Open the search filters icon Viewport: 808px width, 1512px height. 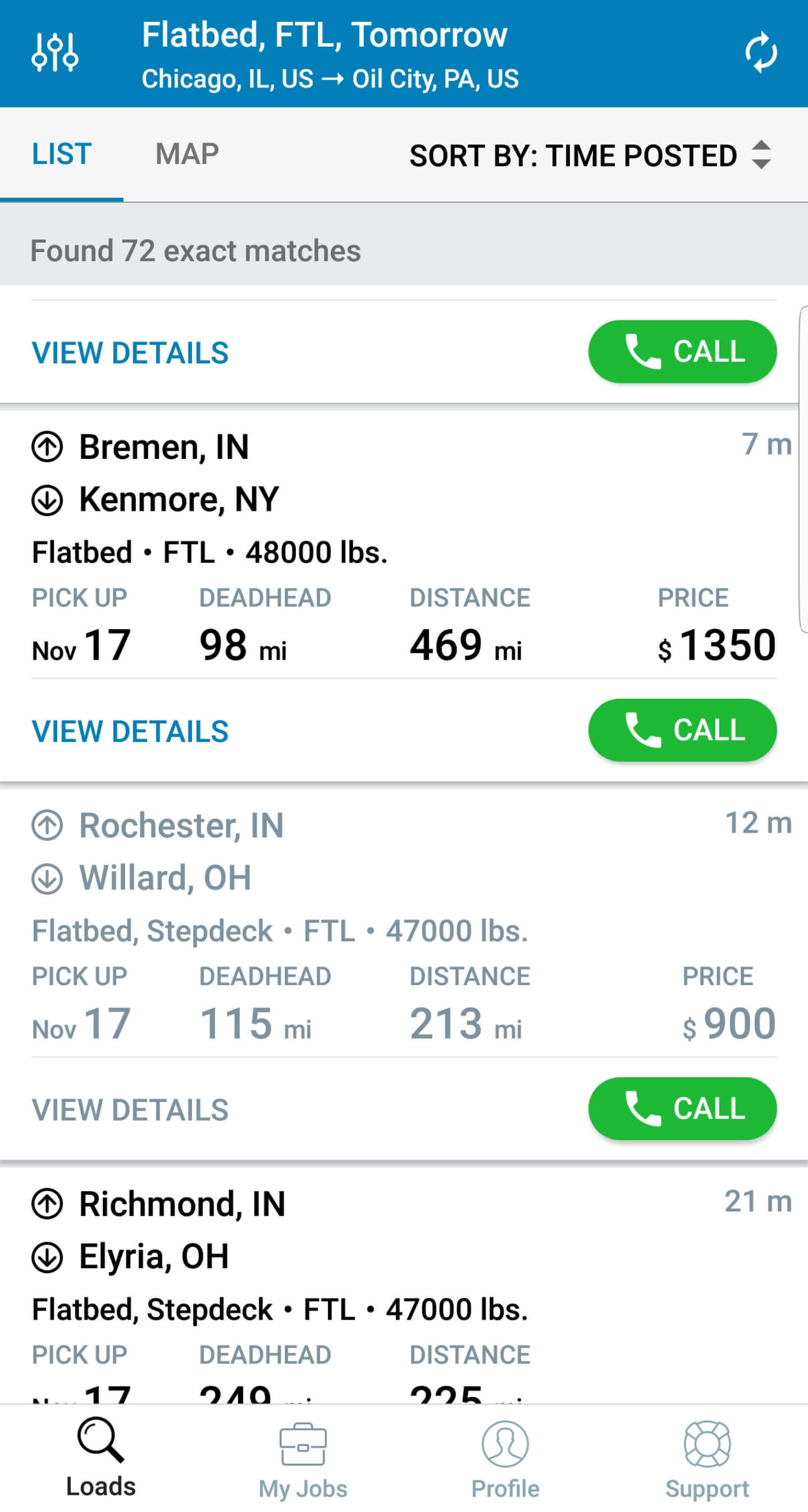(54, 53)
